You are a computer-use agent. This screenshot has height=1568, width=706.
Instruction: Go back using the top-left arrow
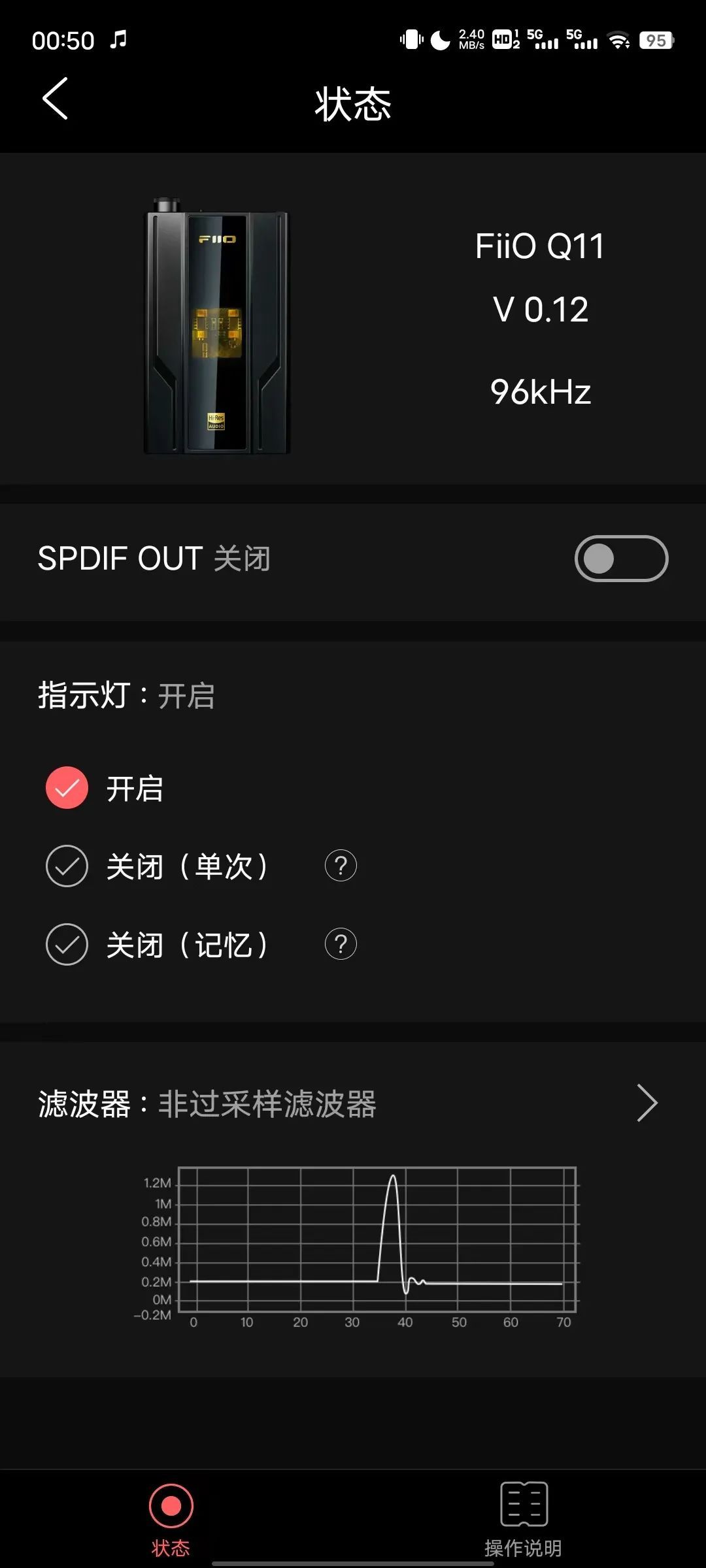(56, 99)
